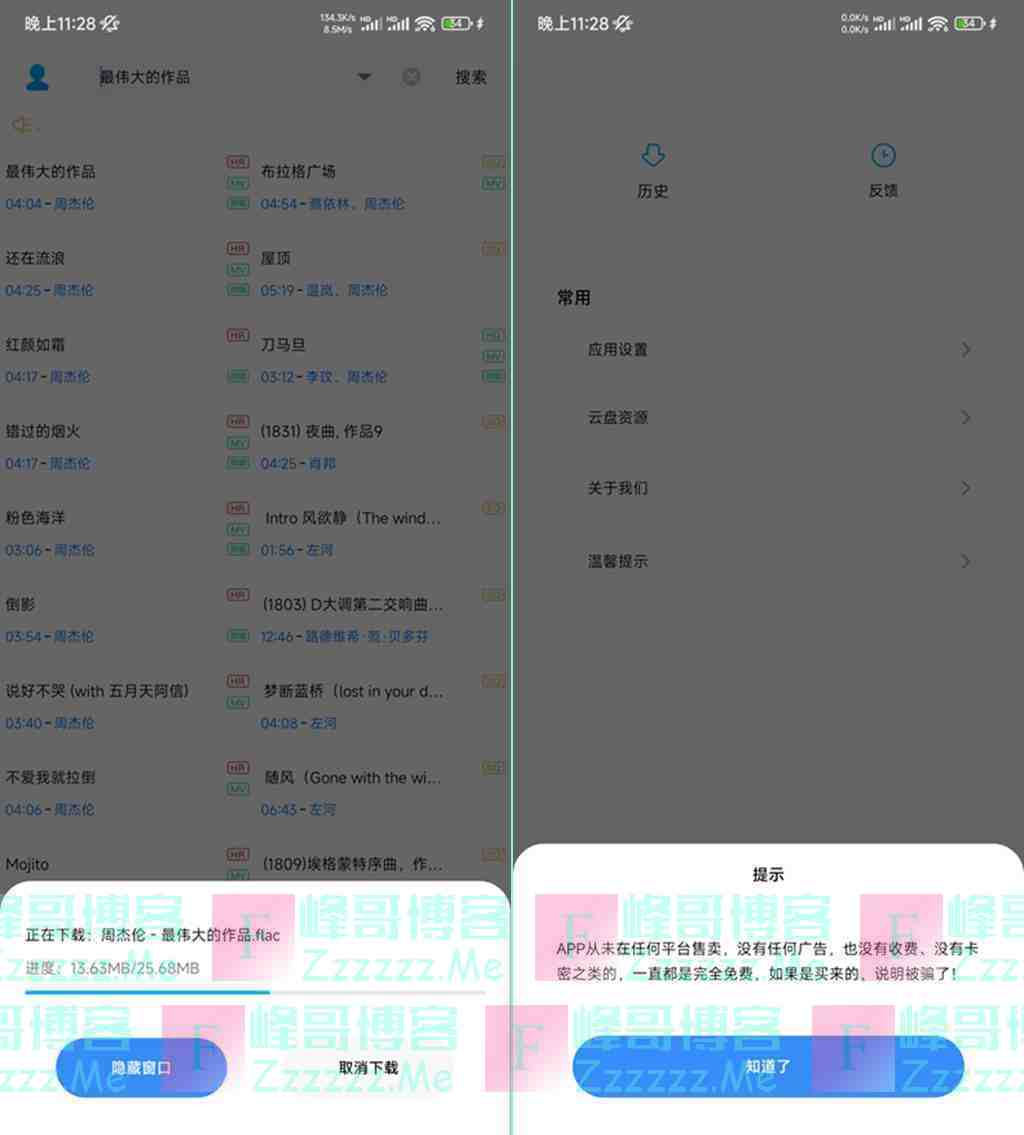Tap the 搜索 search button

click(471, 77)
